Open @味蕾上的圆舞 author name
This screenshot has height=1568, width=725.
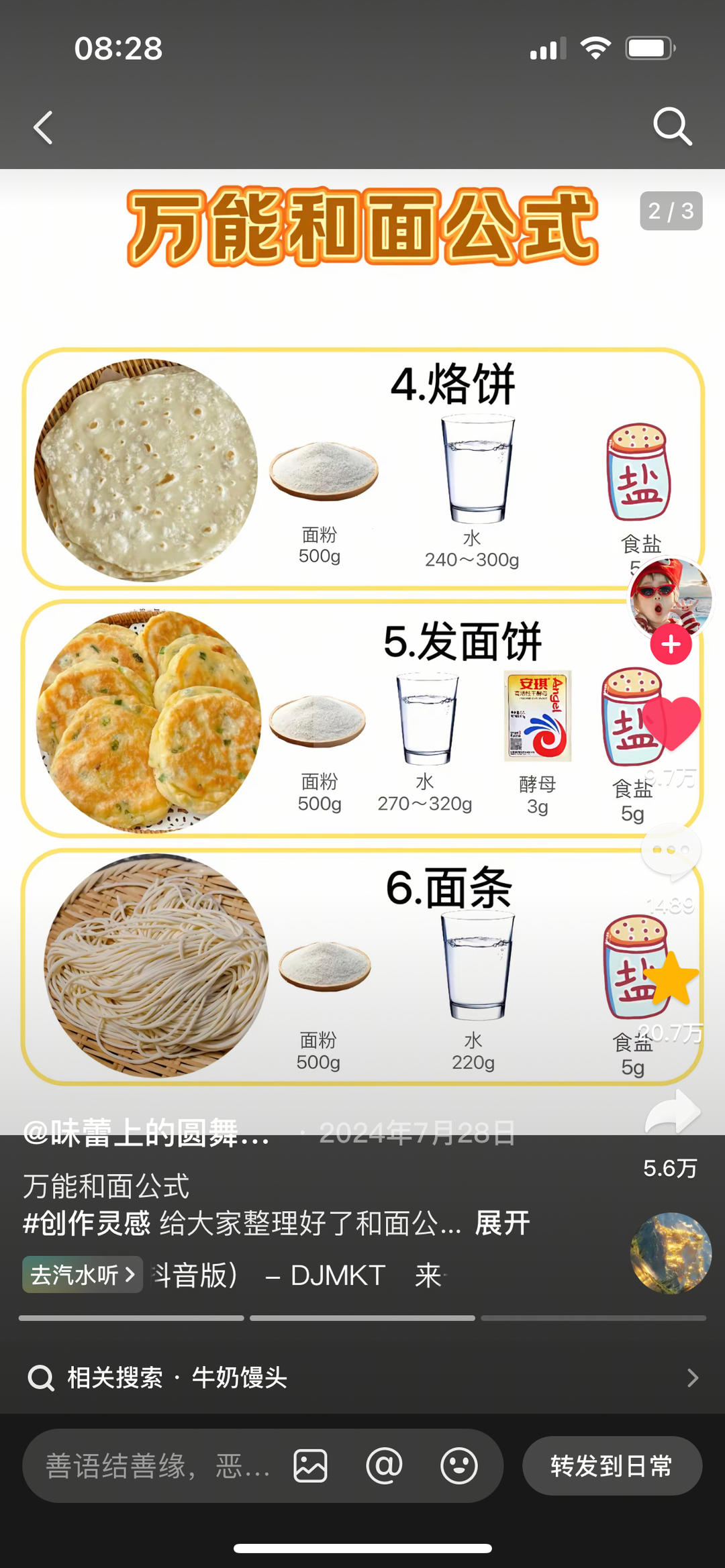[x=146, y=1133]
